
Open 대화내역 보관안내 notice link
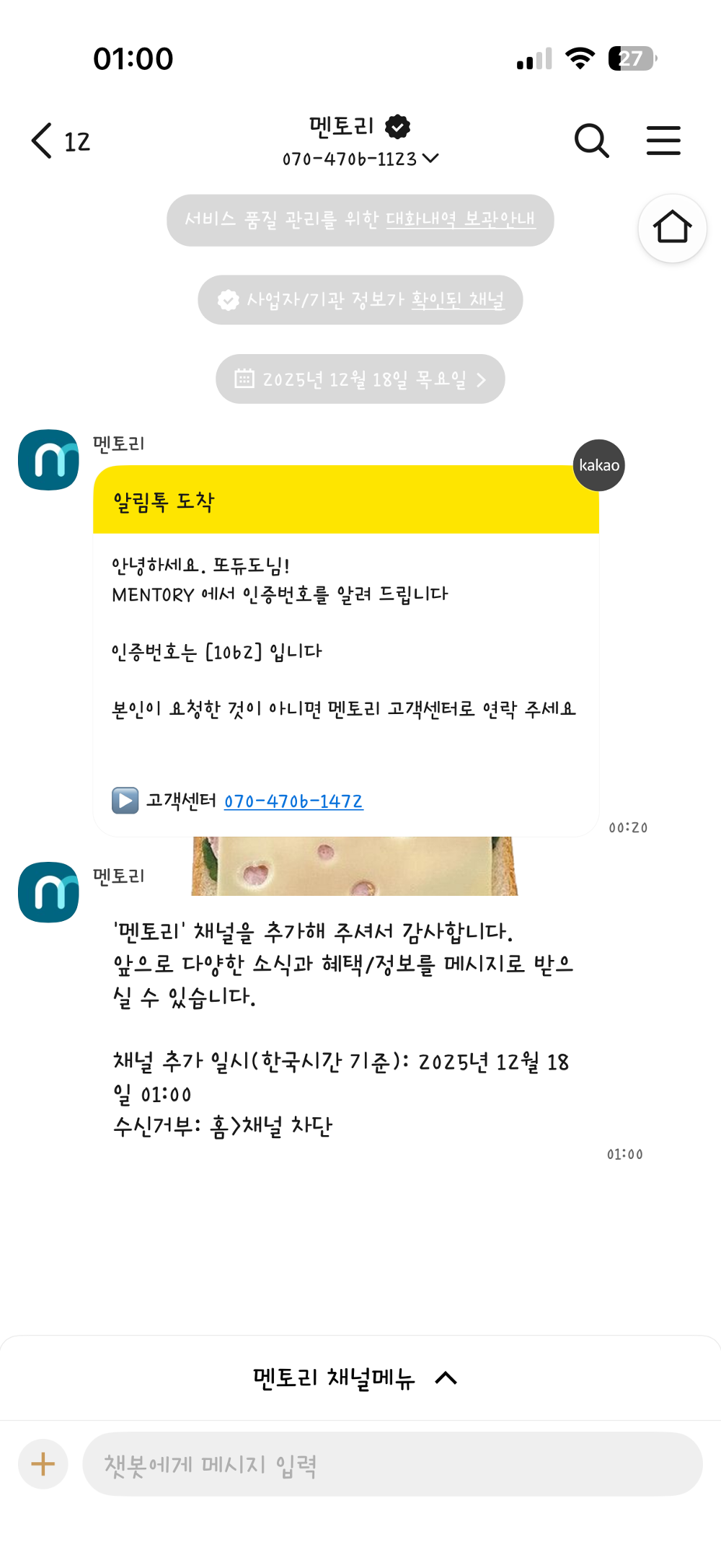click(461, 220)
